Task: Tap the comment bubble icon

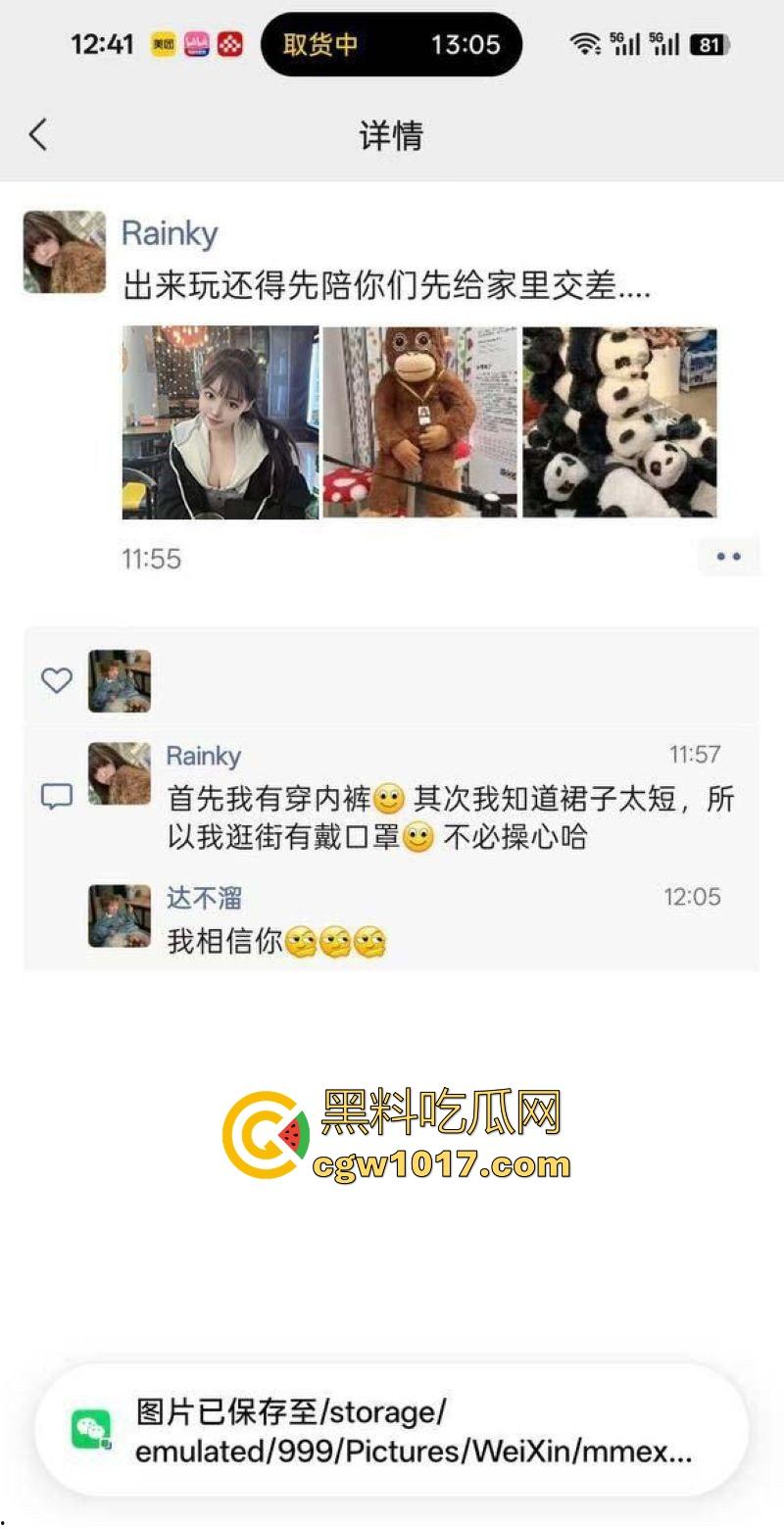Action: 58,796
